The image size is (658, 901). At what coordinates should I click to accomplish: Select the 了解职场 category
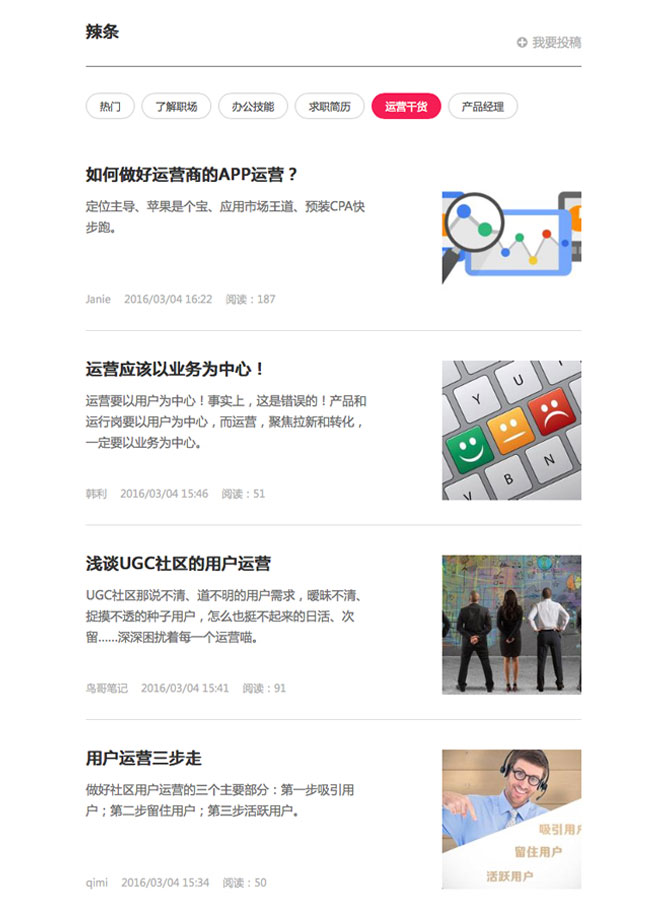click(x=175, y=106)
